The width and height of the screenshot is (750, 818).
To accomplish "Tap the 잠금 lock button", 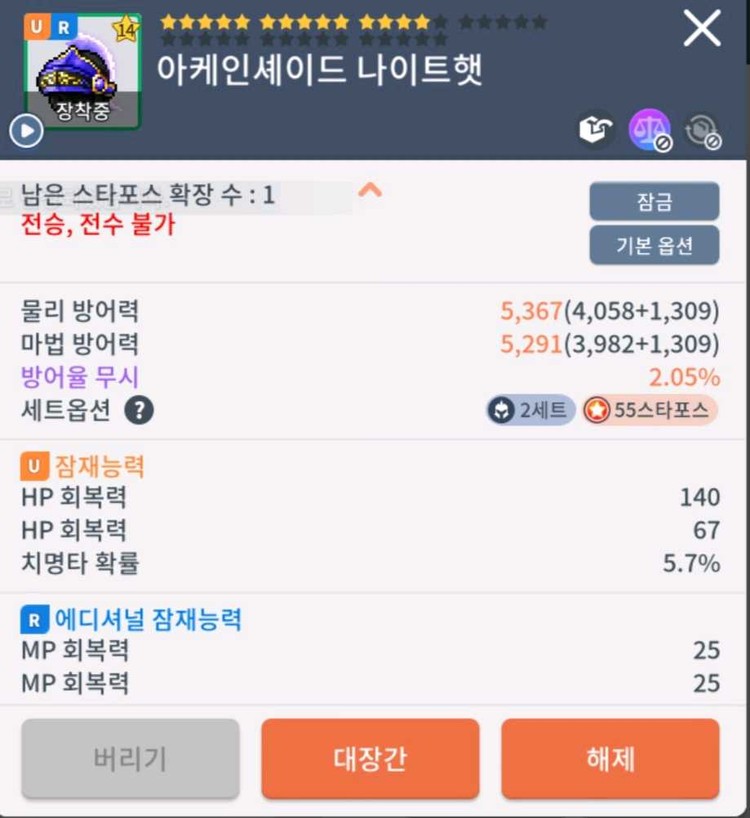I will click(x=654, y=201).
